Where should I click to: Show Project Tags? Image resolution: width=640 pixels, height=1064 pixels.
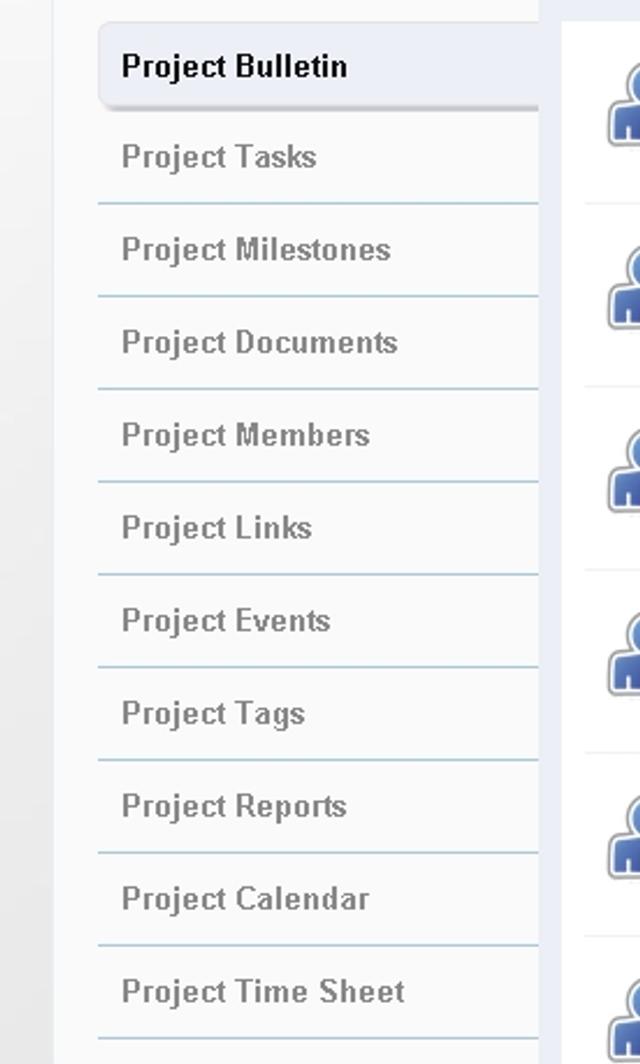pyautogui.click(x=213, y=714)
